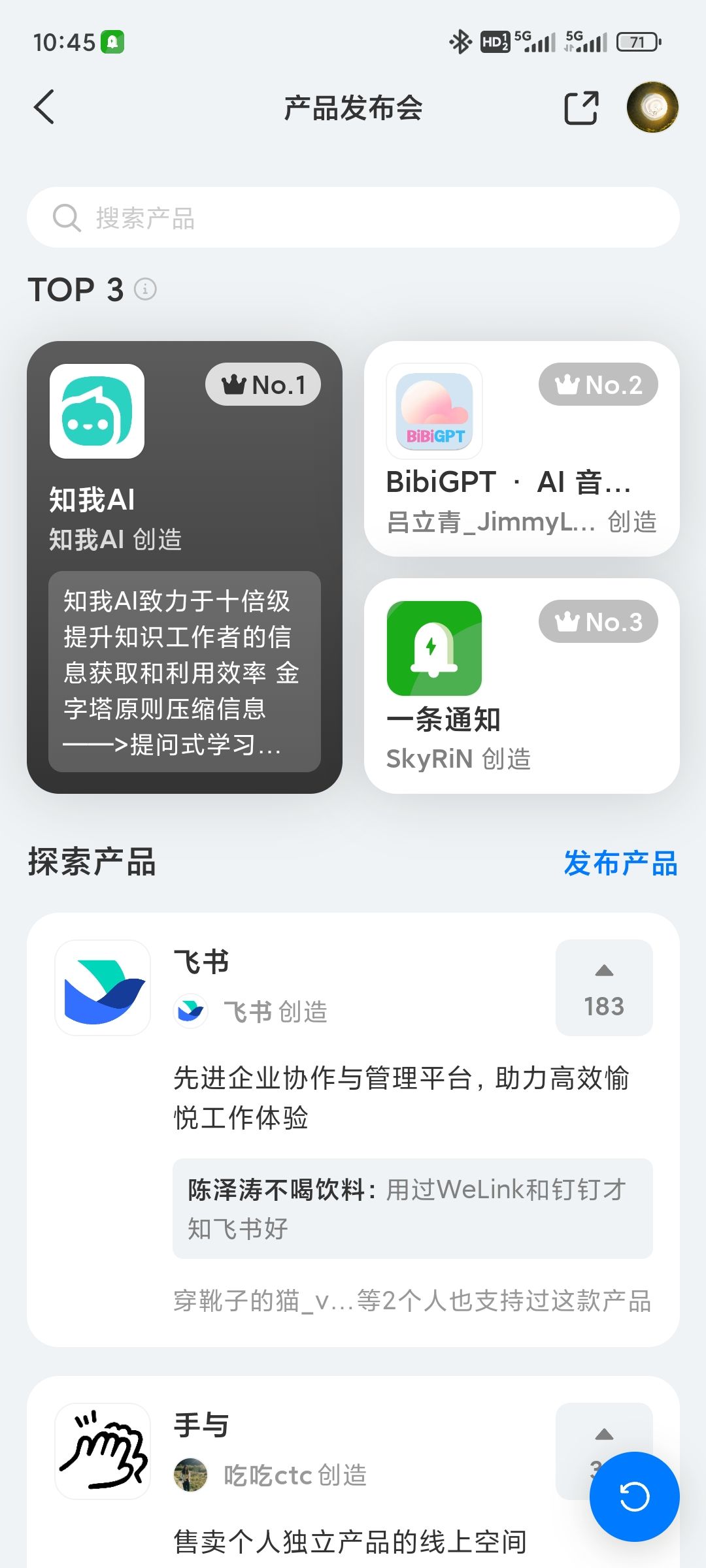Image resolution: width=706 pixels, height=1568 pixels.
Task: Open the No.2 BibiGPT card
Action: [522, 449]
